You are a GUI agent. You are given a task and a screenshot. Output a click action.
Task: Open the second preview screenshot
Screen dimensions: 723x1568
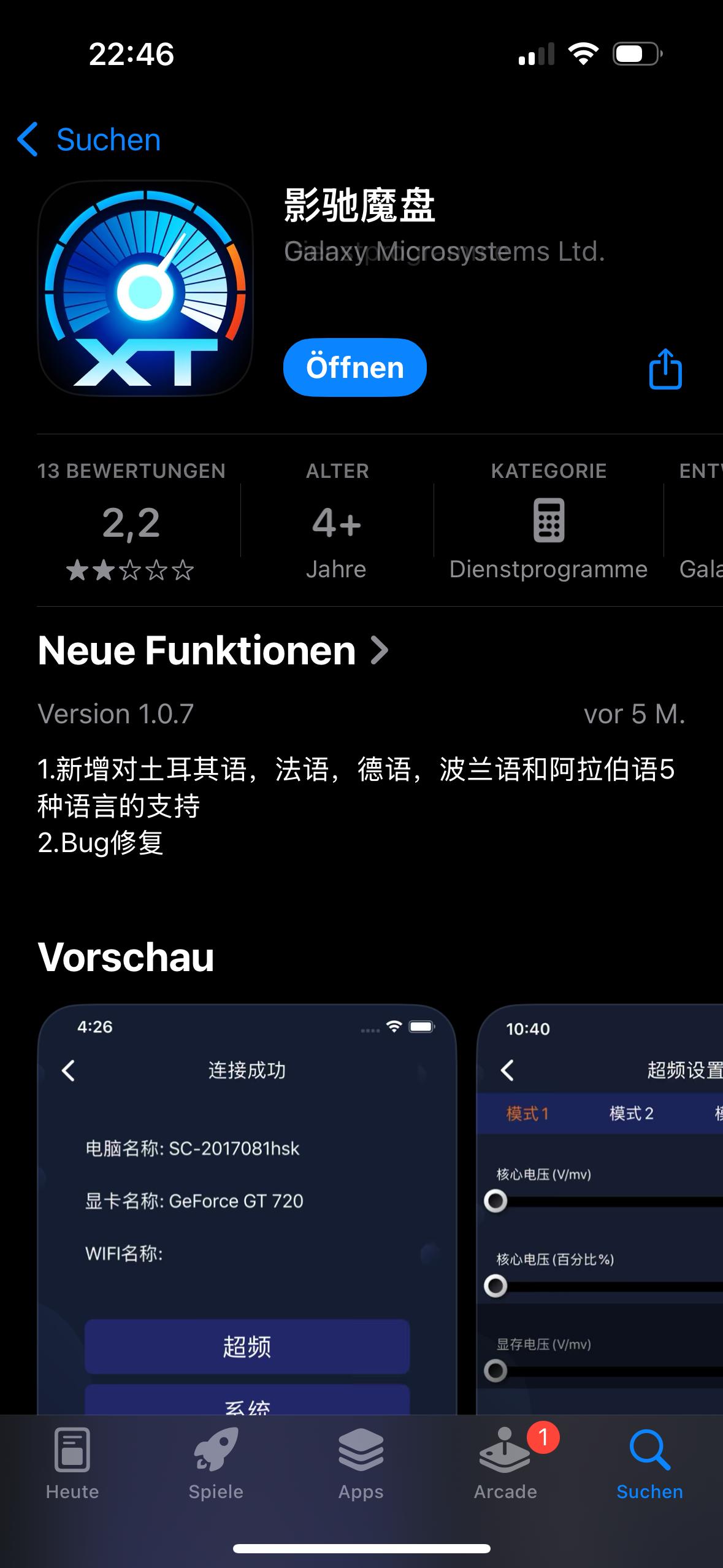pos(601,1209)
